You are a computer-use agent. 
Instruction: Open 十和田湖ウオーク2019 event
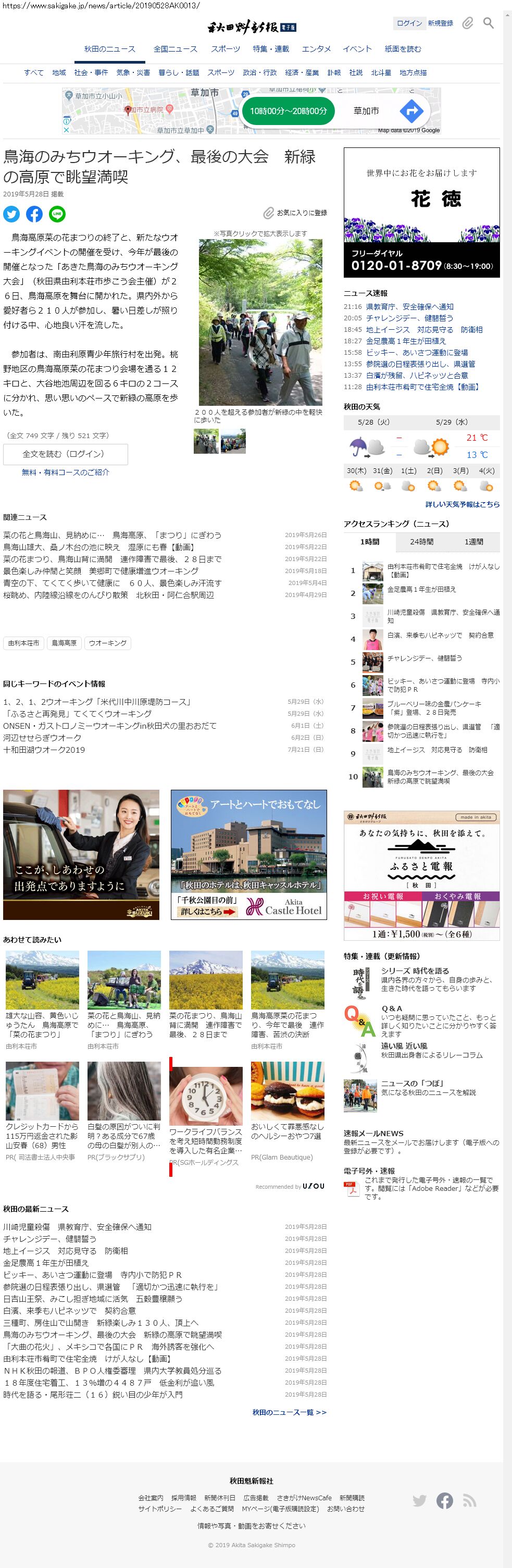[44, 750]
